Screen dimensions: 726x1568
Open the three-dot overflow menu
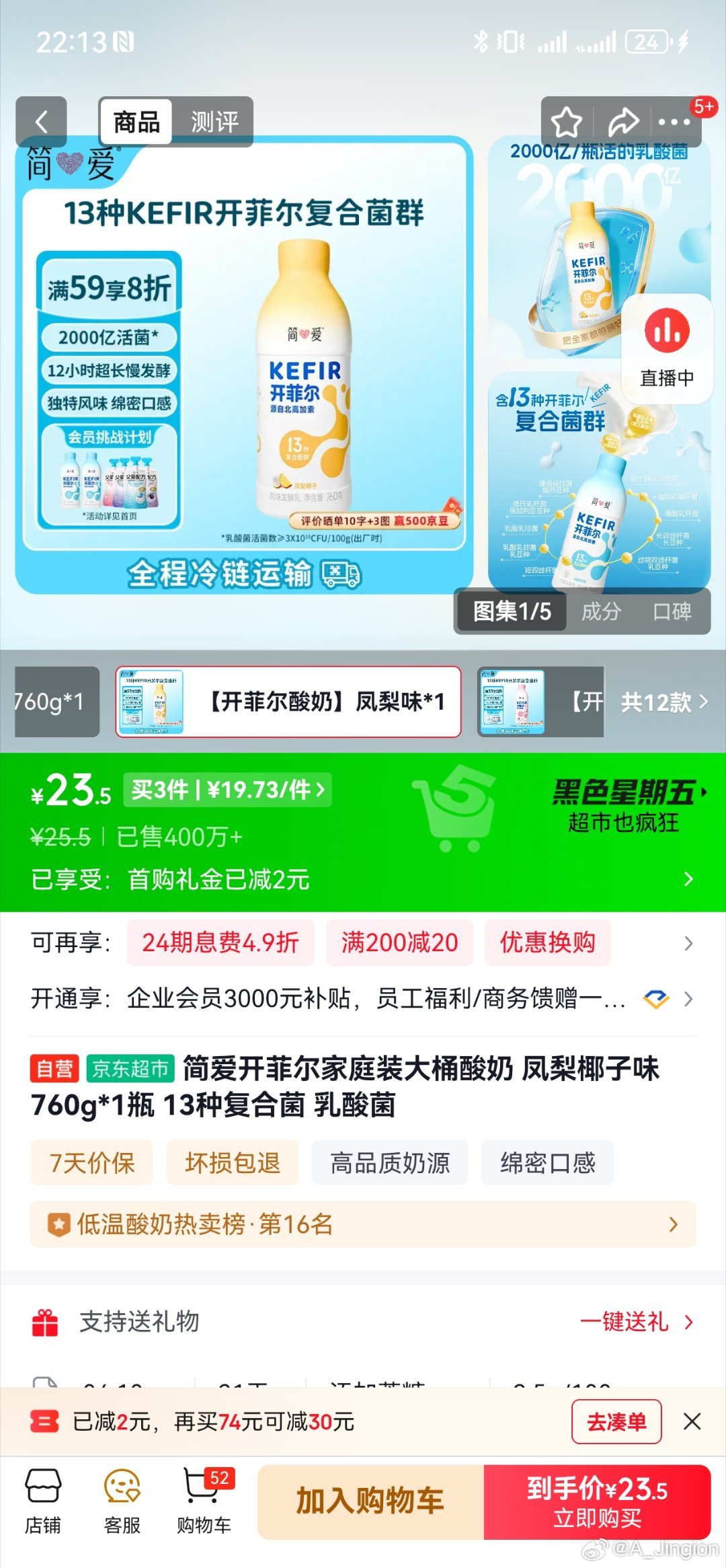pyautogui.click(x=674, y=122)
